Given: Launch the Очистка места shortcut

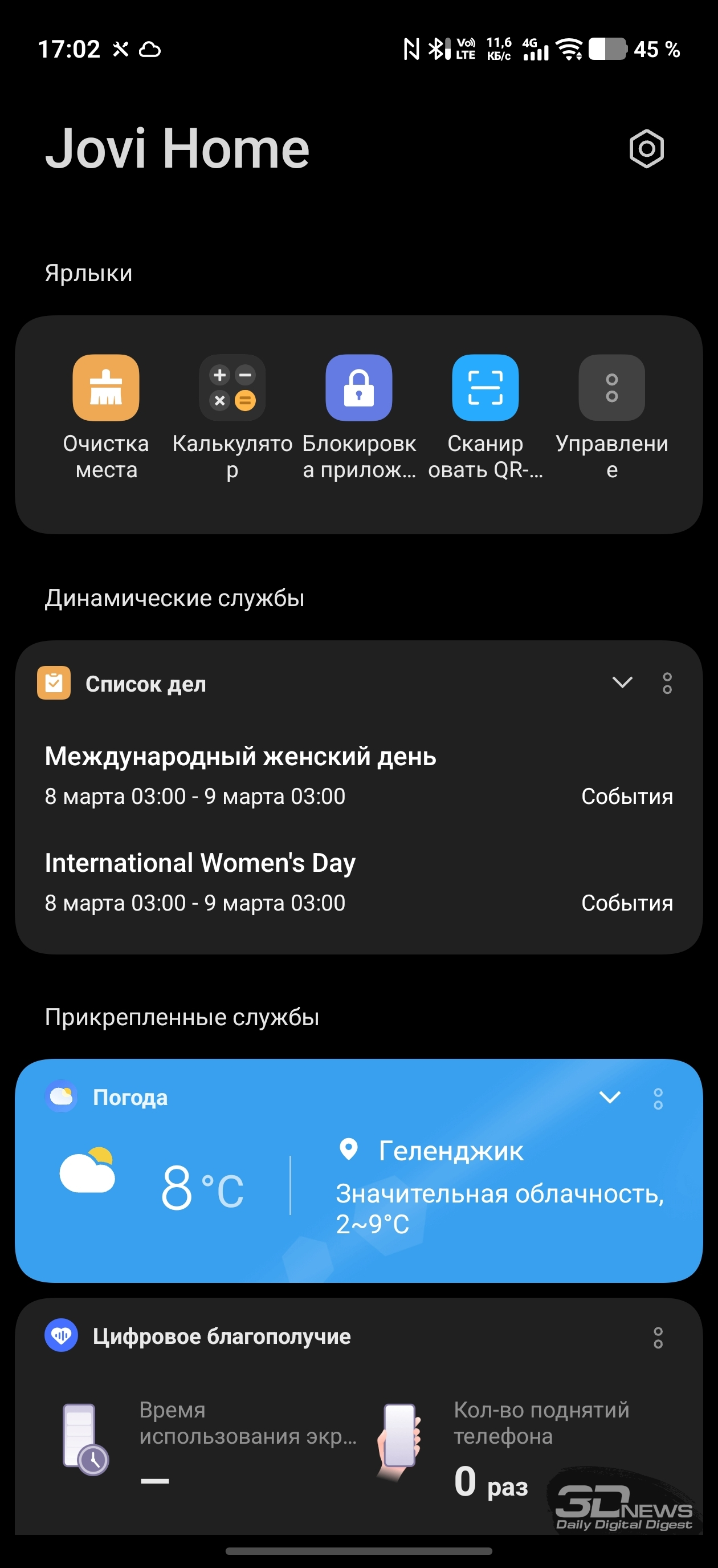Looking at the screenshot, I should [106, 388].
